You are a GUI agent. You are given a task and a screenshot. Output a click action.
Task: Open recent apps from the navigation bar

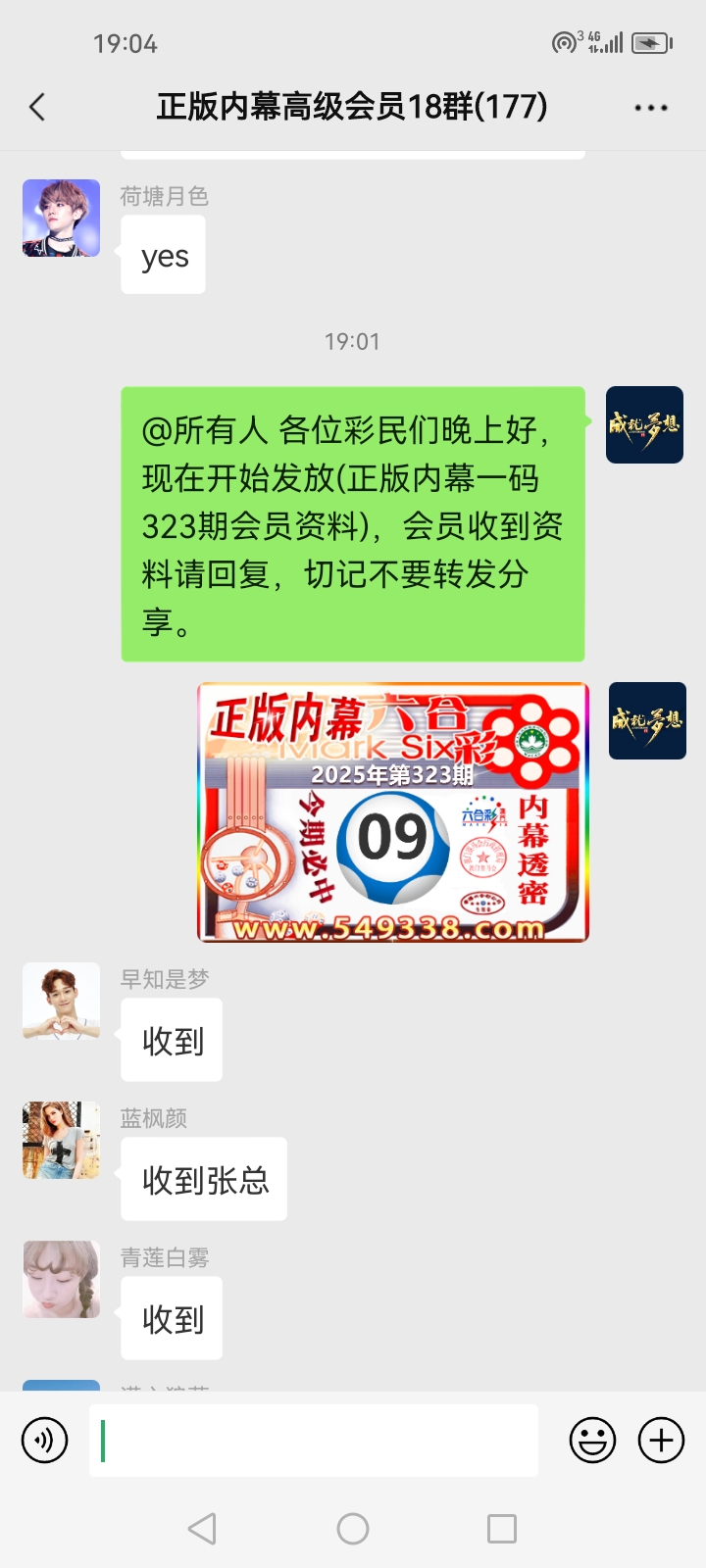tap(501, 1529)
